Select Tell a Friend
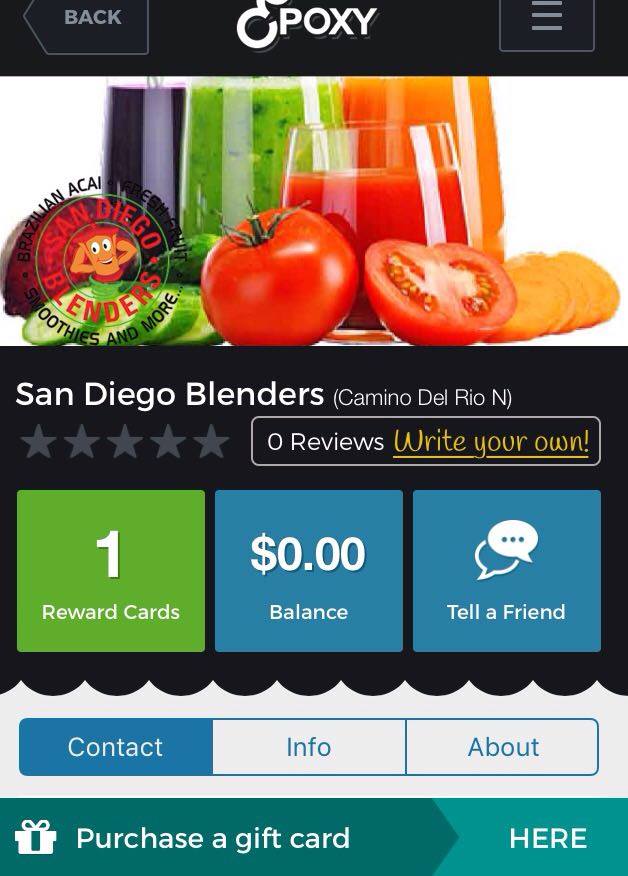Screen dimensions: 628x876 (506, 571)
